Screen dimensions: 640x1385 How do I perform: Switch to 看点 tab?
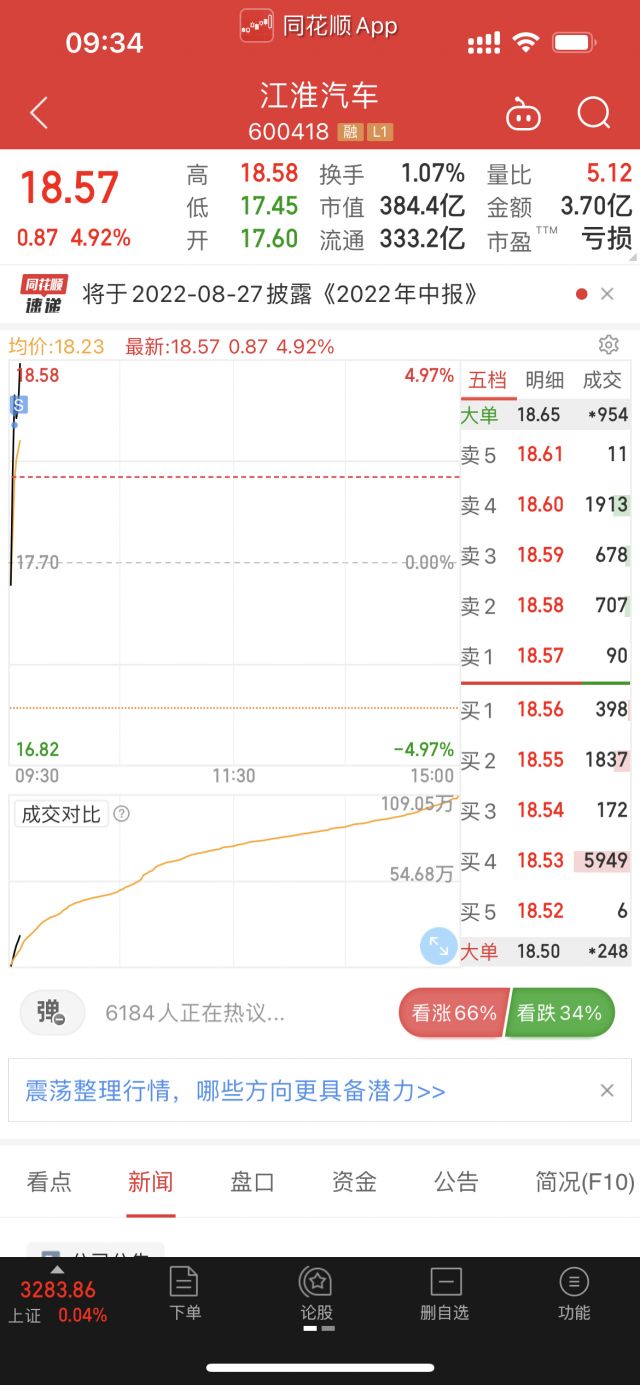pos(49,1182)
